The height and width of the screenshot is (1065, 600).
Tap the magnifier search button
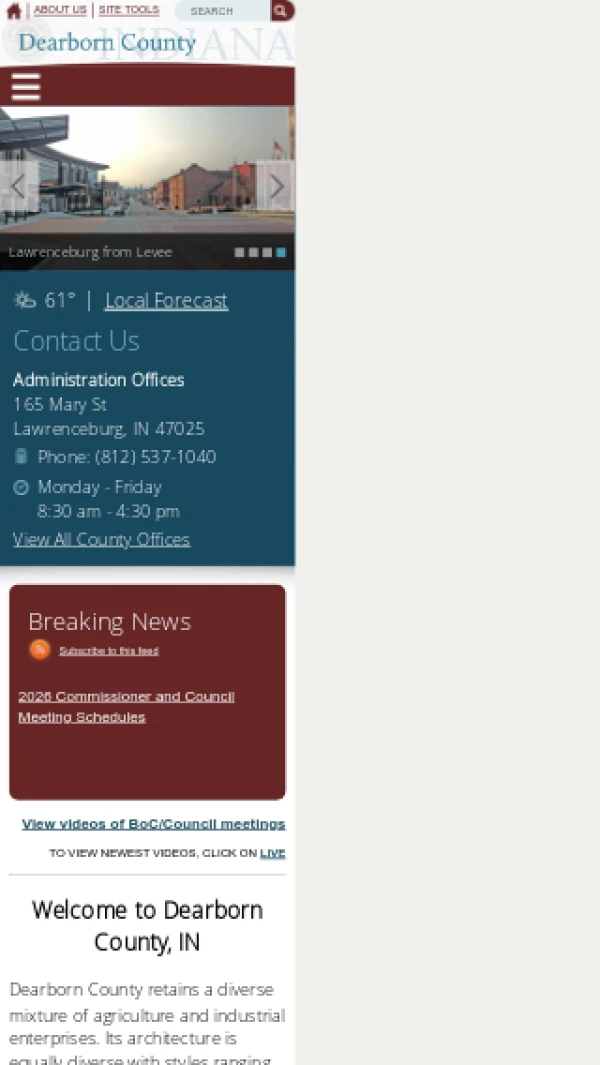(282, 11)
